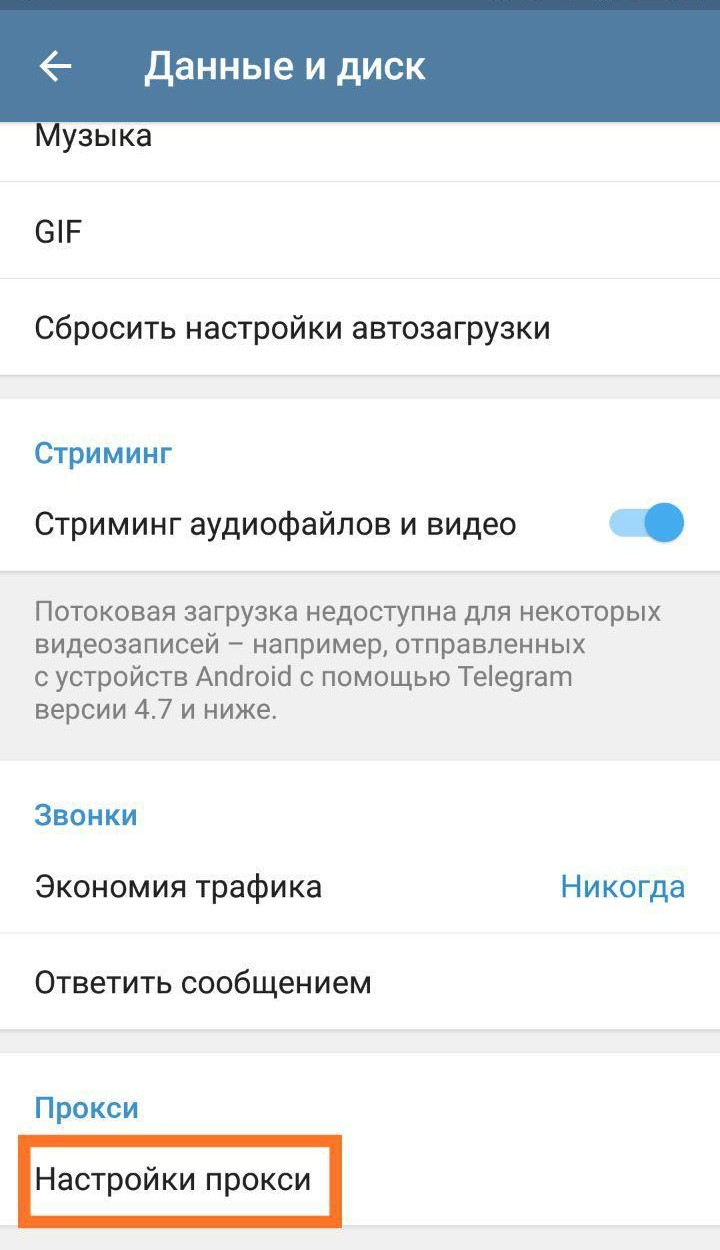The width and height of the screenshot is (720, 1250).
Task: Go back using the arrow icon
Action: pos(55,67)
